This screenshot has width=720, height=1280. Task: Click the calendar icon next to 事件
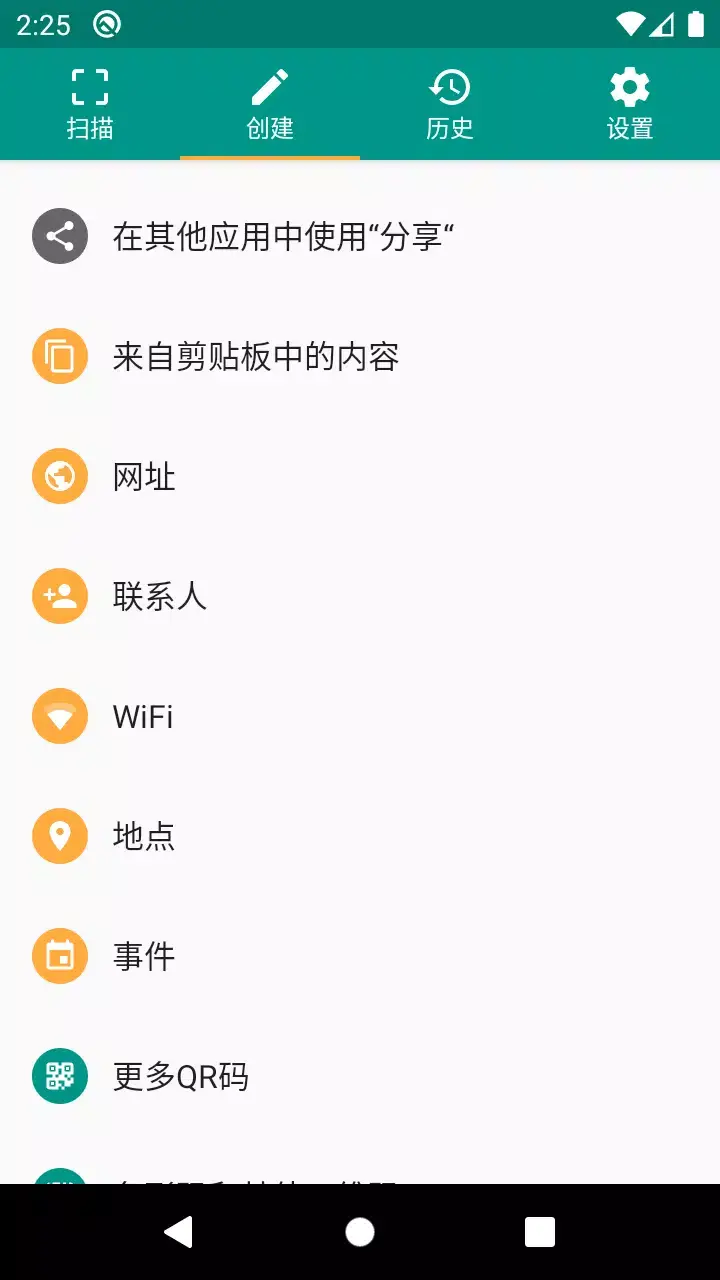click(60, 956)
